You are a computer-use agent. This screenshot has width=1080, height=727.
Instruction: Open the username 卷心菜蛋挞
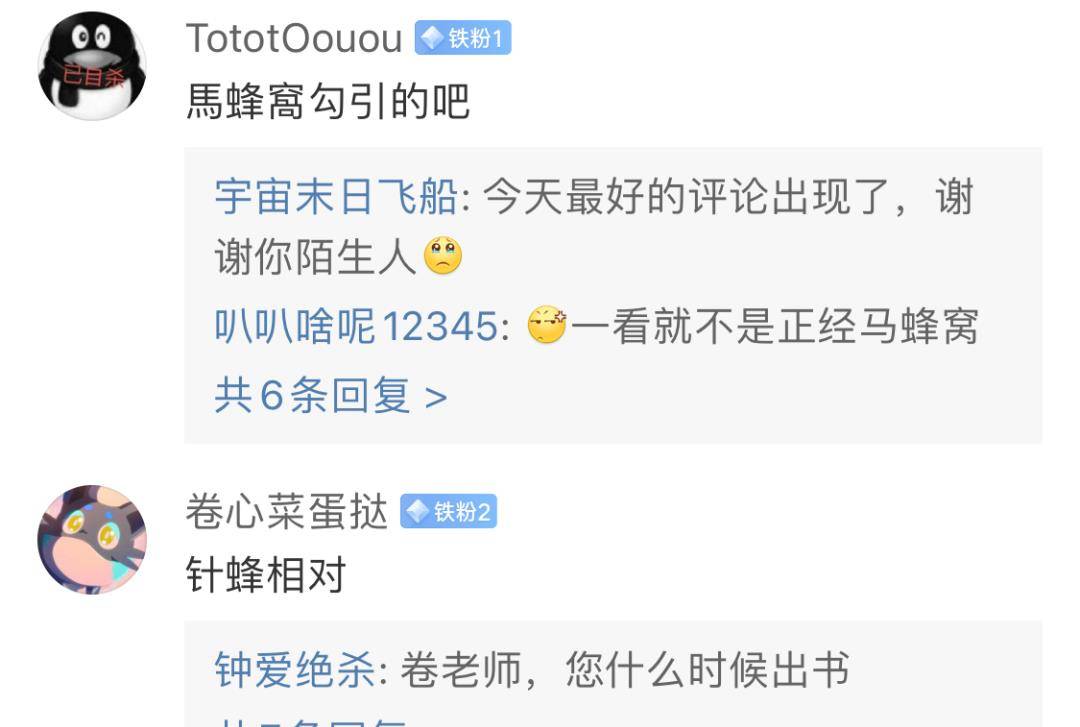click(x=286, y=514)
